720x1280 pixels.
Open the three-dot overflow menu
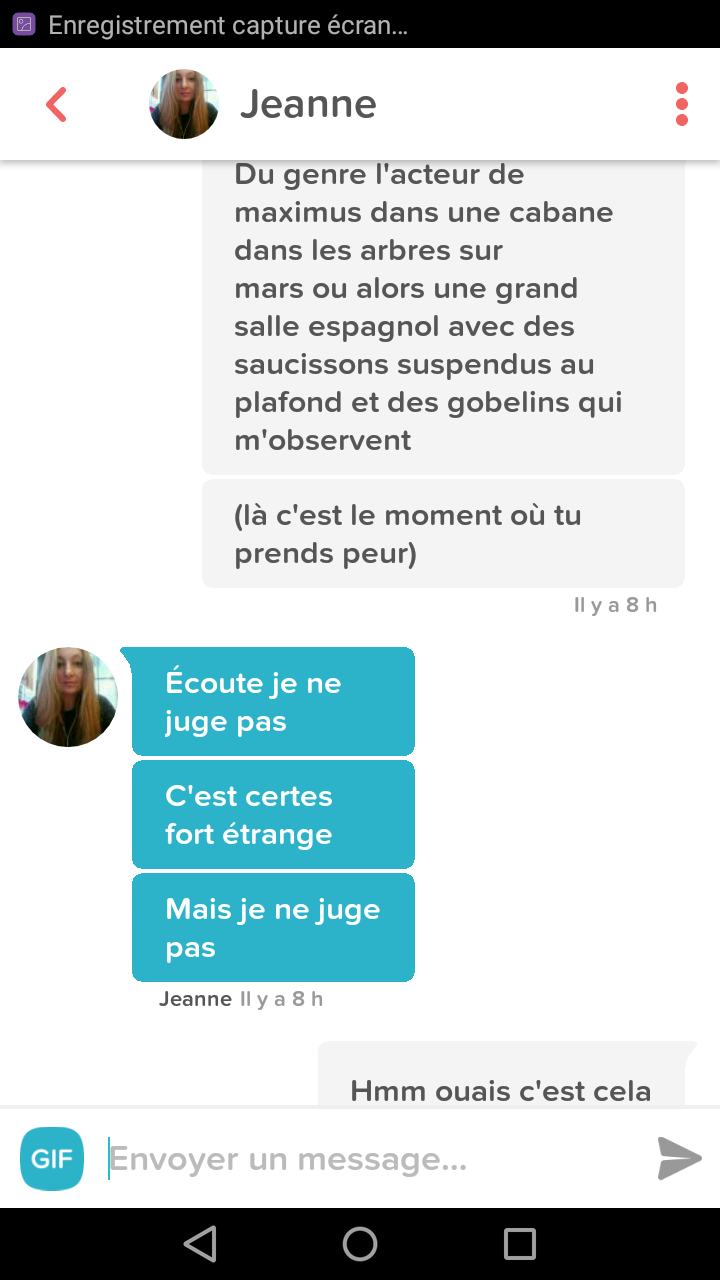[682, 104]
